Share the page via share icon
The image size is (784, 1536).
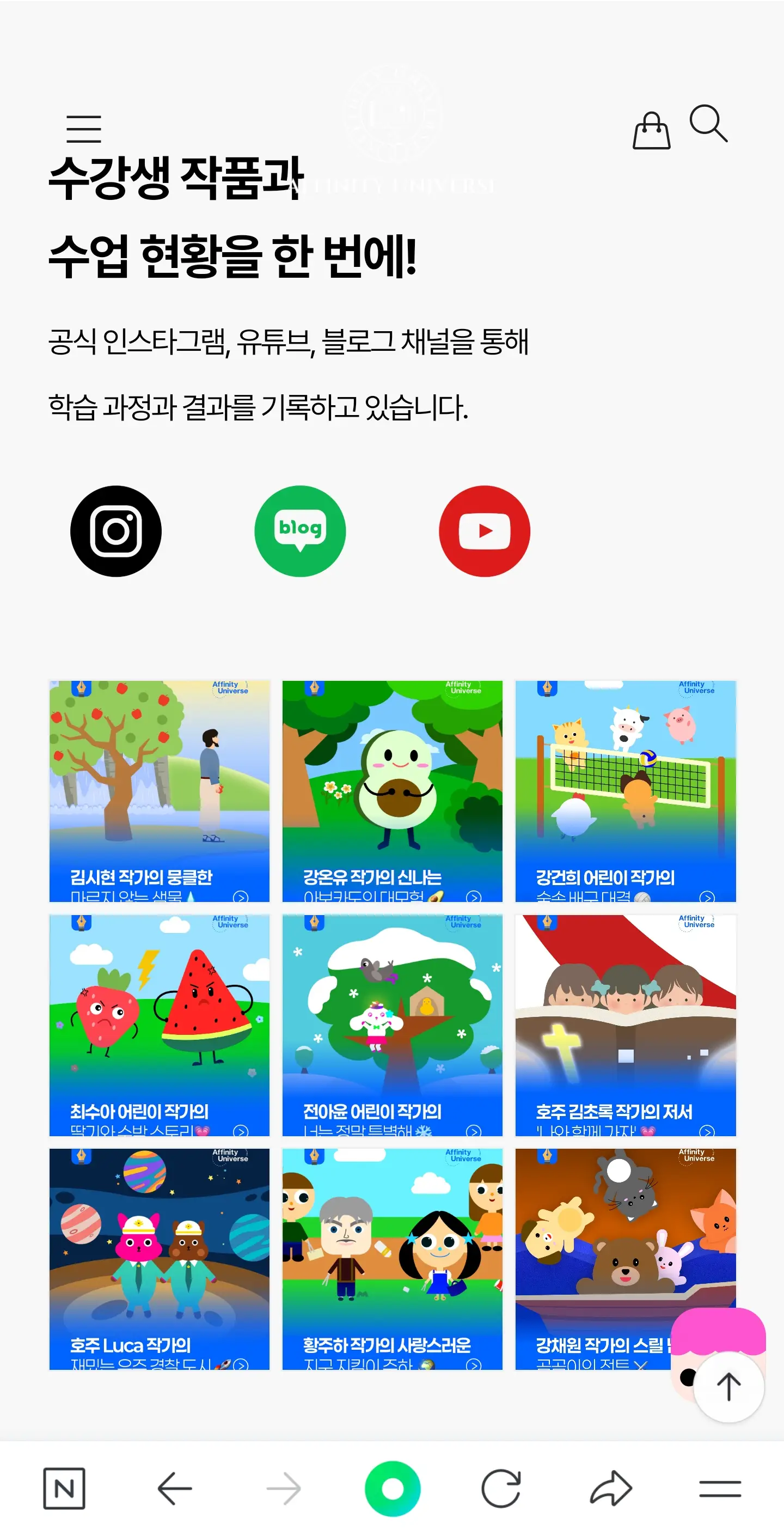[x=609, y=1486]
